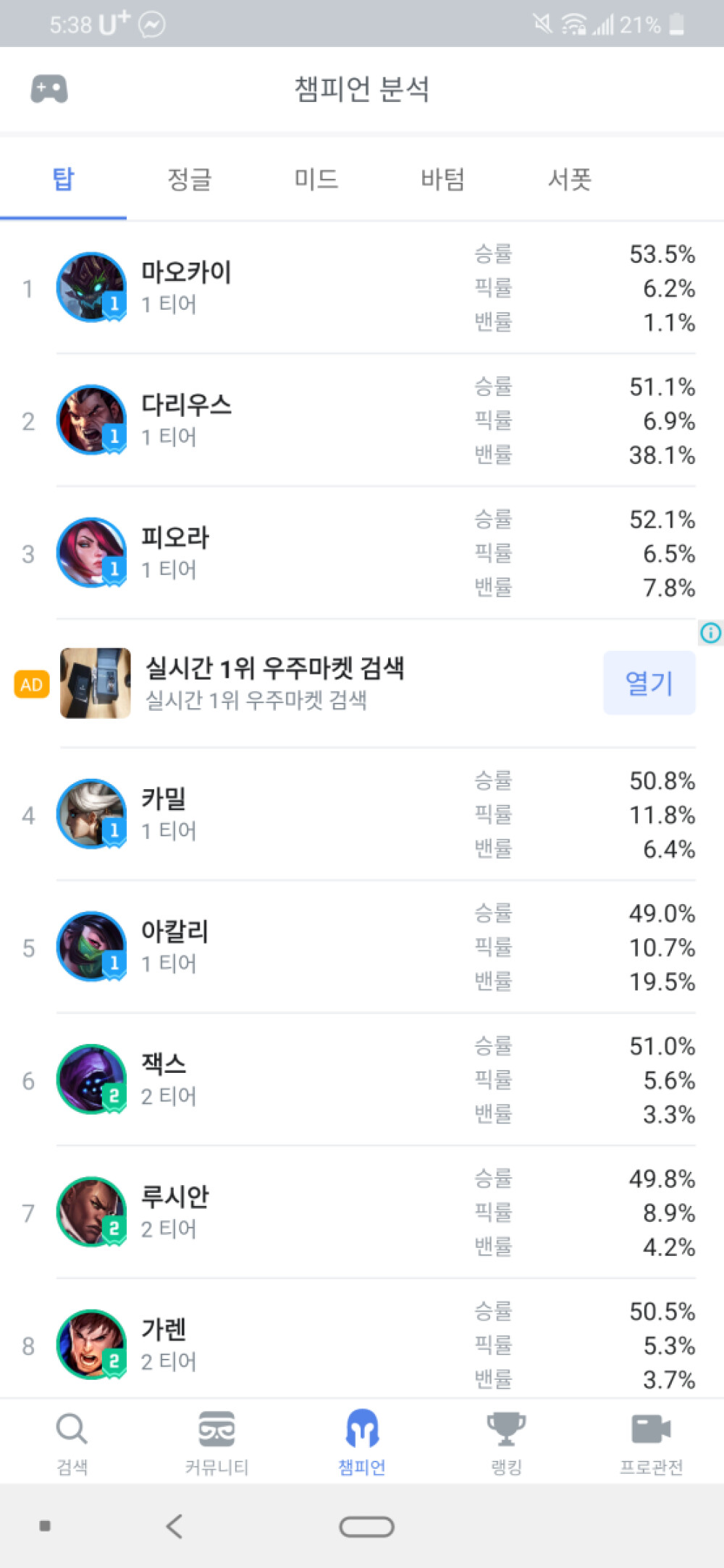Screen dimensions: 724x1568
Task: View 카밀 champion analysis
Action: coord(362,814)
